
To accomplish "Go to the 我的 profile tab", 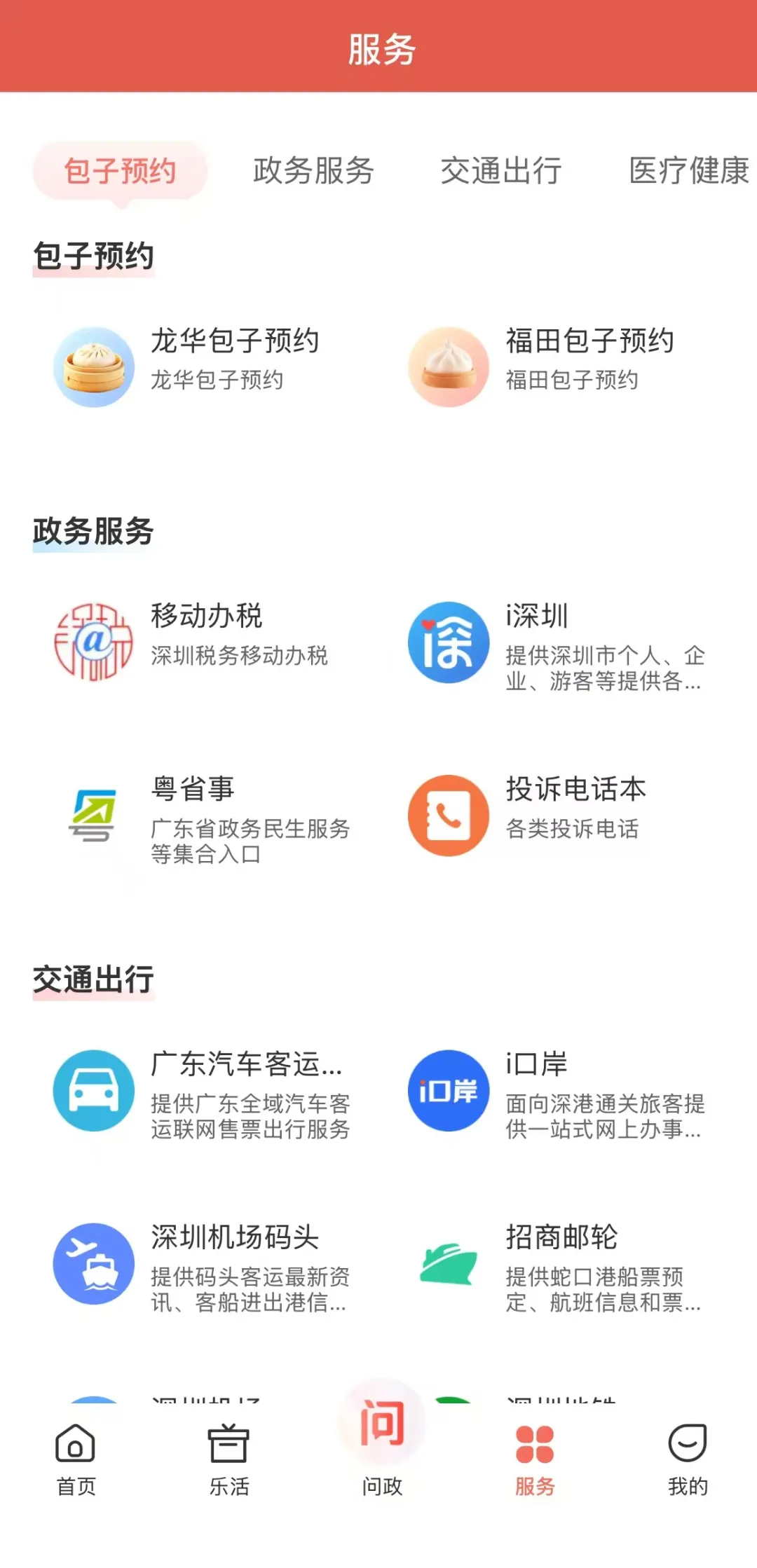I will pos(688,1460).
